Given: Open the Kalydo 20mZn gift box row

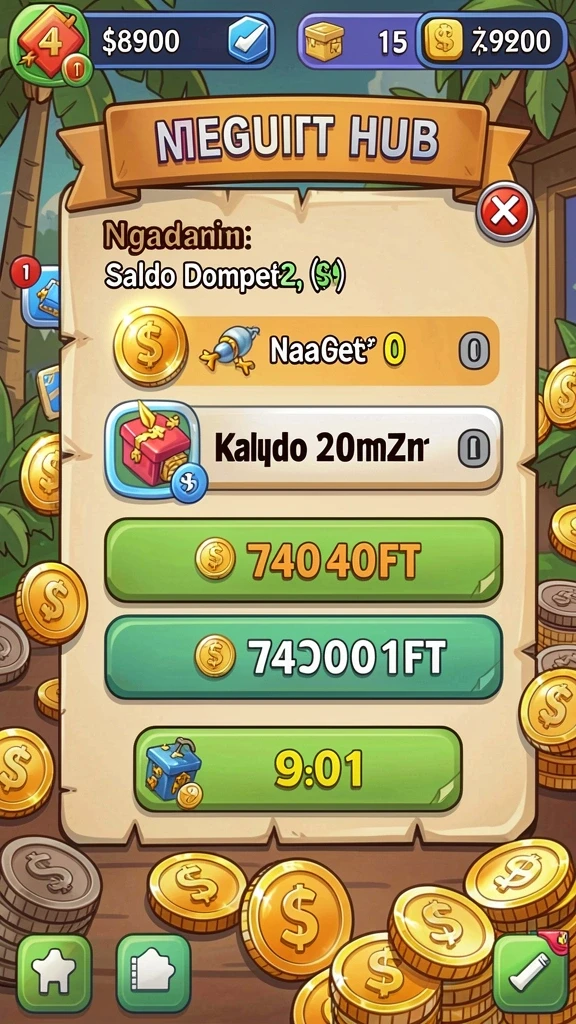Looking at the screenshot, I should [304, 449].
